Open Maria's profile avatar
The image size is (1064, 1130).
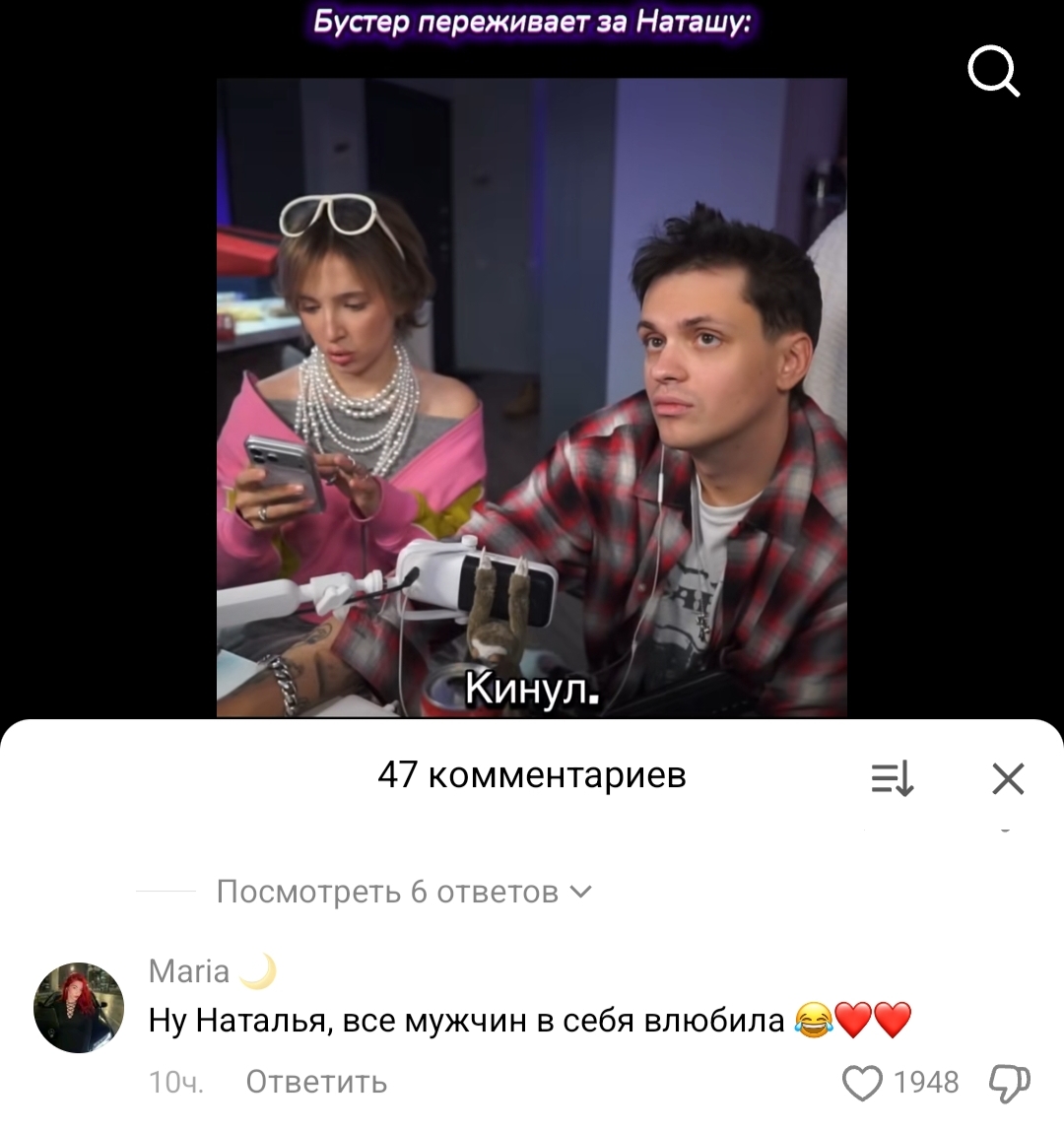pyautogui.click(x=79, y=1007)
